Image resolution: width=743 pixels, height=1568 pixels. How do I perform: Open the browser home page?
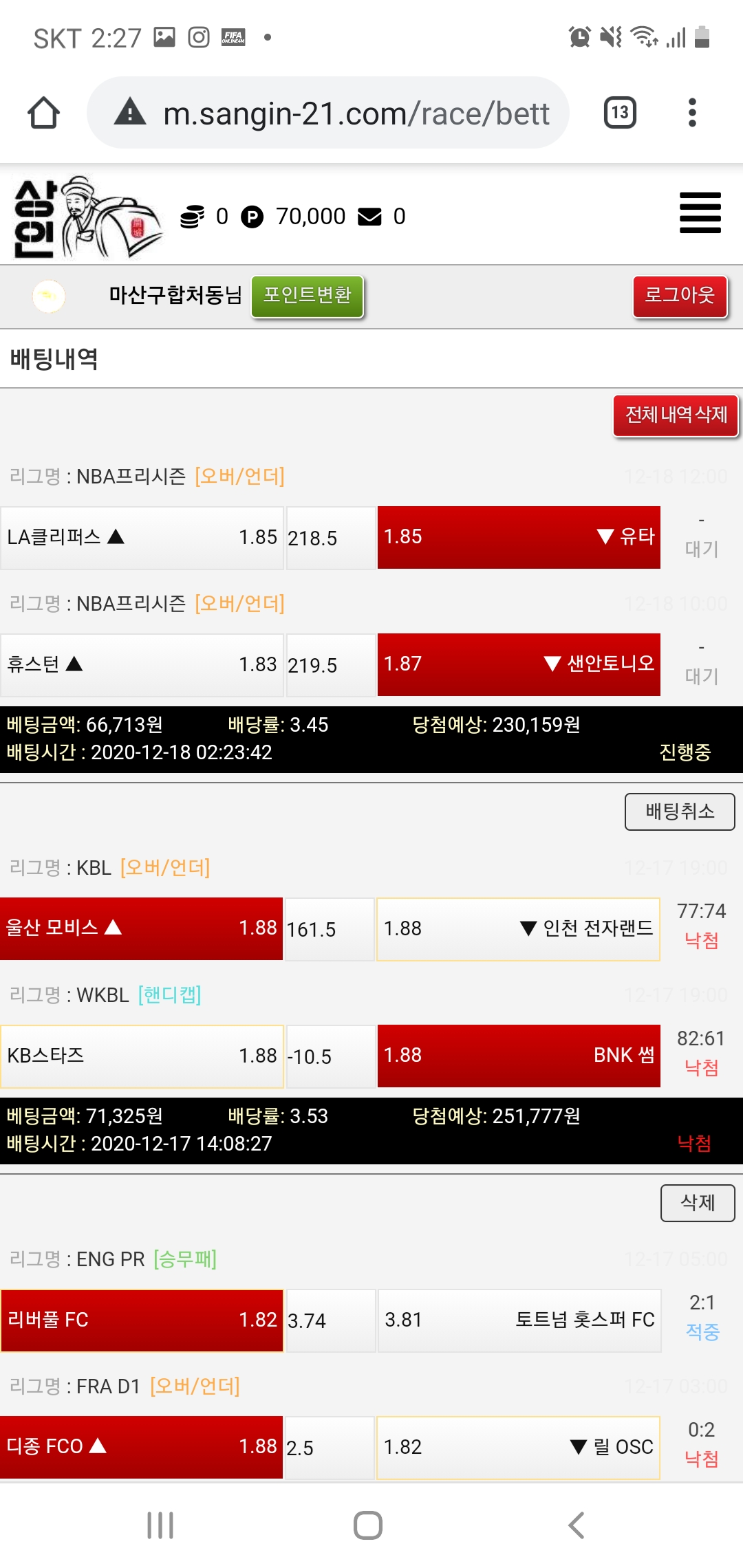tap(43, 113)
